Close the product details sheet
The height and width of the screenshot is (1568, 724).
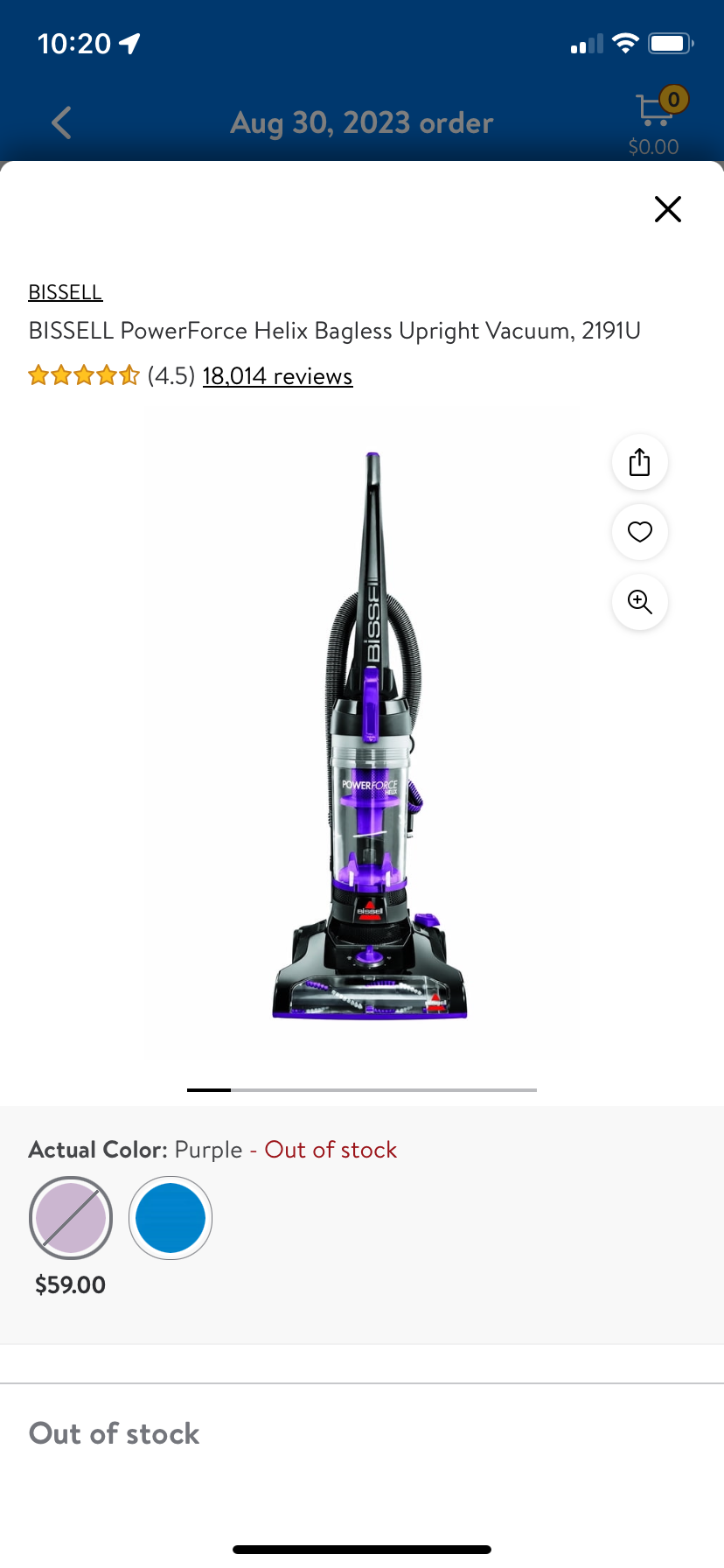[667, 209]
